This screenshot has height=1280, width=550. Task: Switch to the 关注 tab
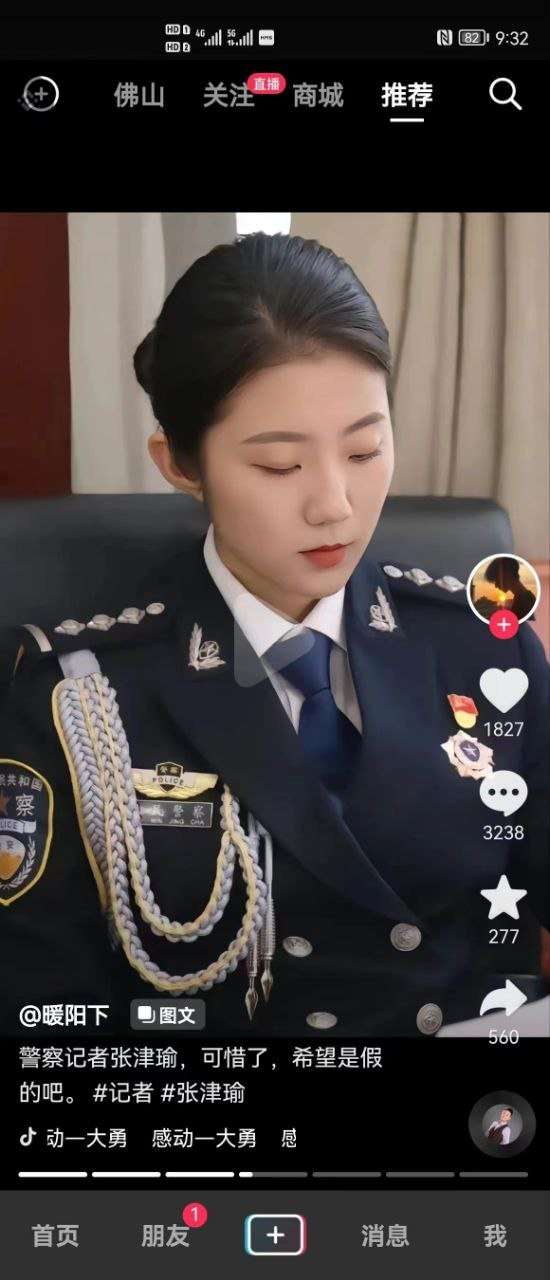click(229, 95)
